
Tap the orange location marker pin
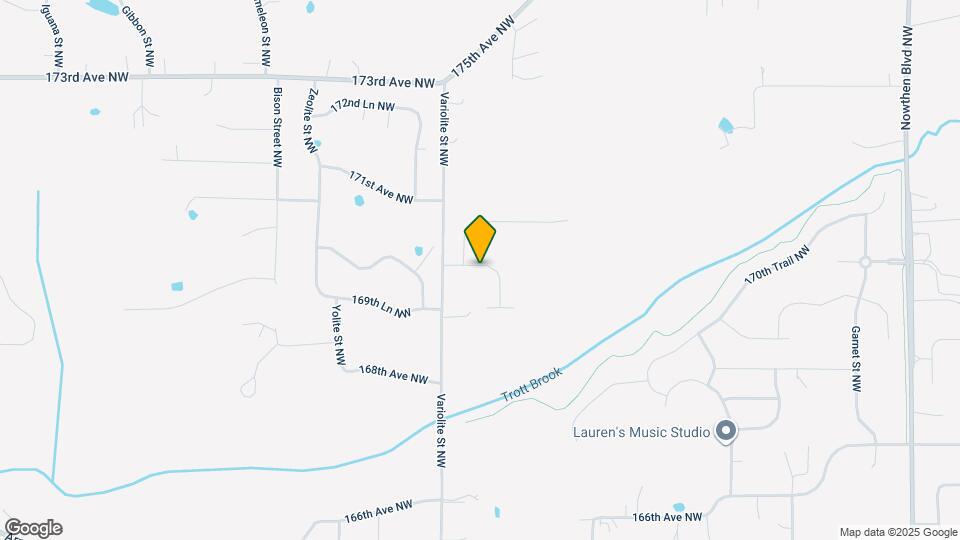click(x=479, y=239)
